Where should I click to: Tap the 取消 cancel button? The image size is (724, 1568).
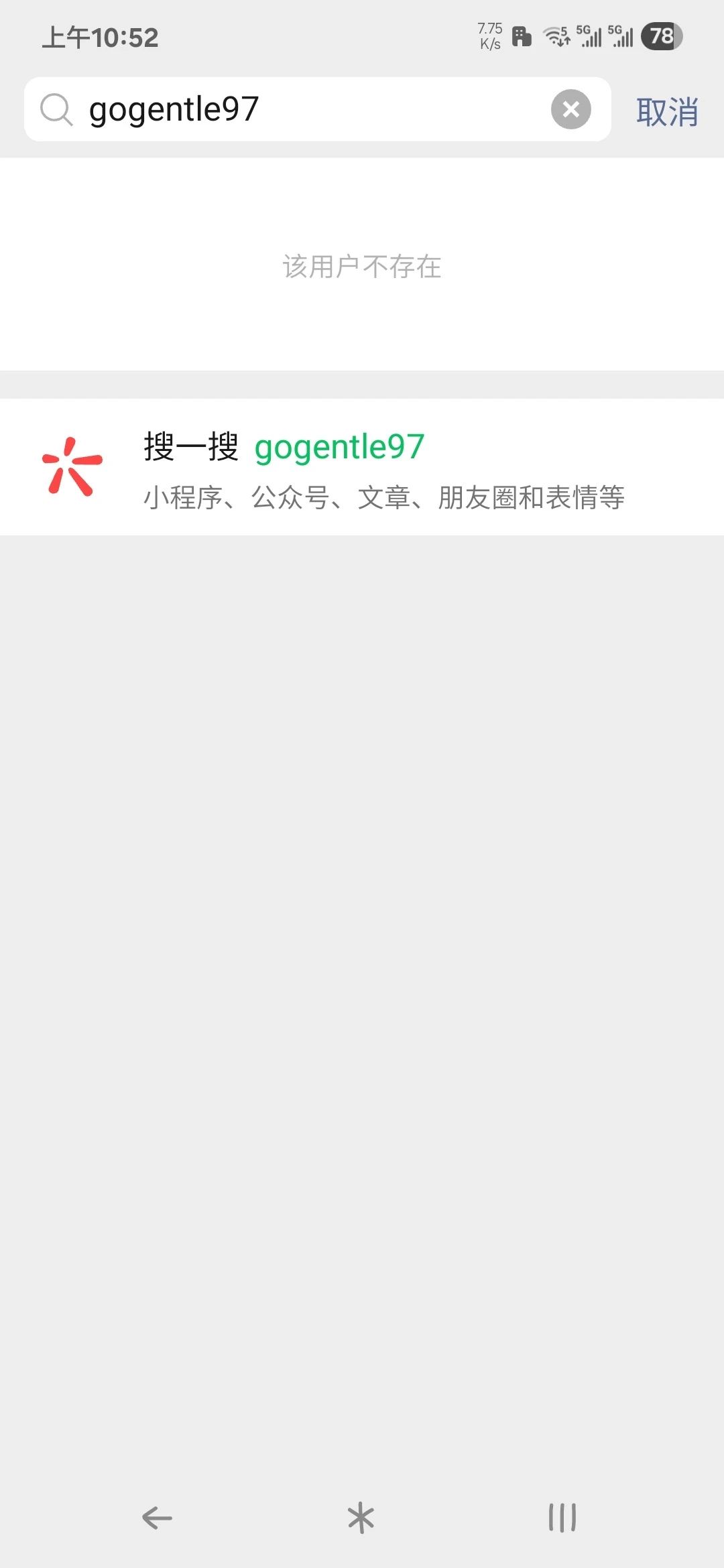pyautogui.click(x=667, y=111)
